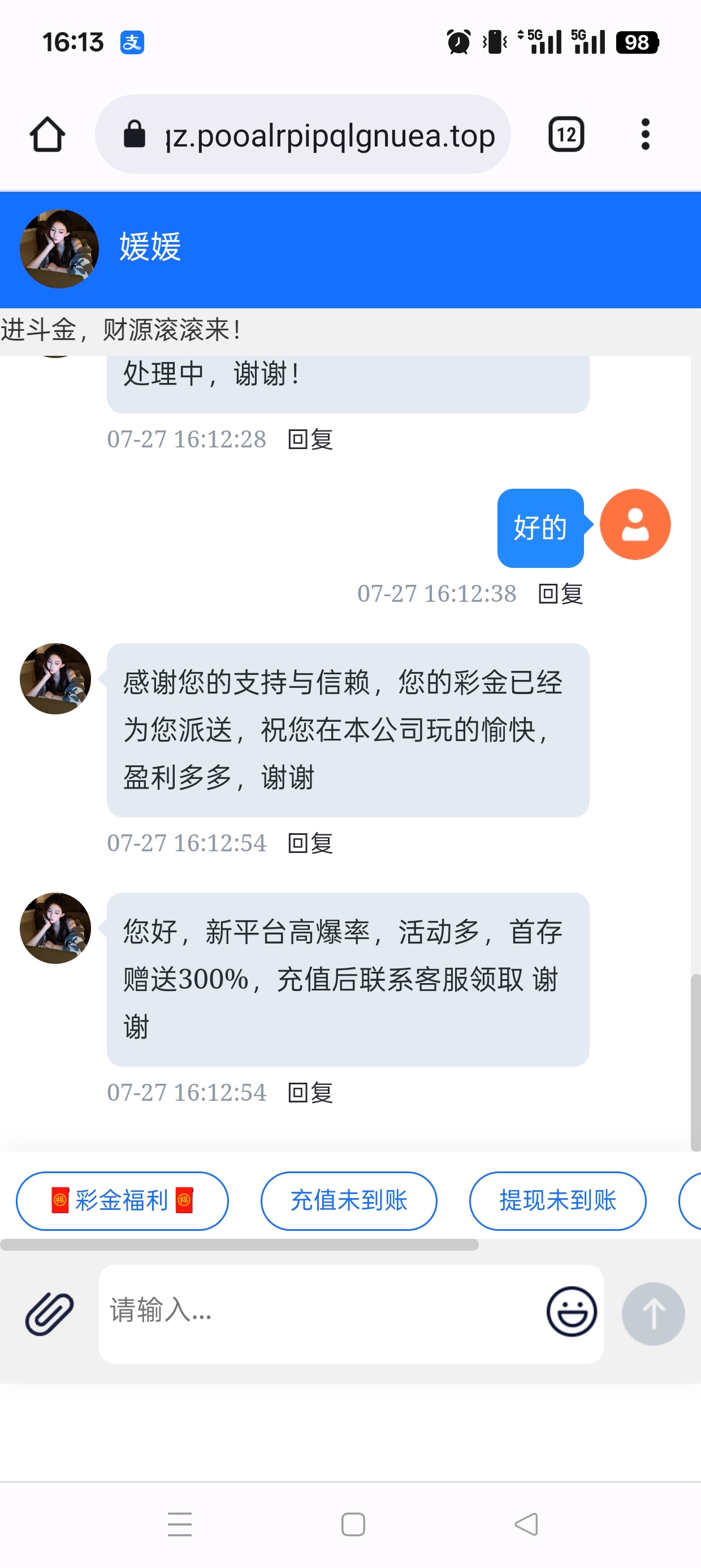Choose the 充值未到账 quick reply

click(x=349, y=1201)
